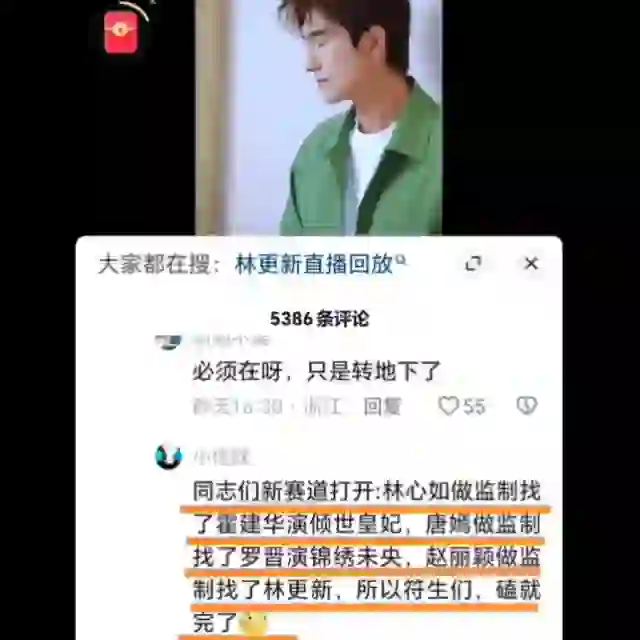
Task: Dislike the 必须在呀 comment
Action: pos(526,406)
